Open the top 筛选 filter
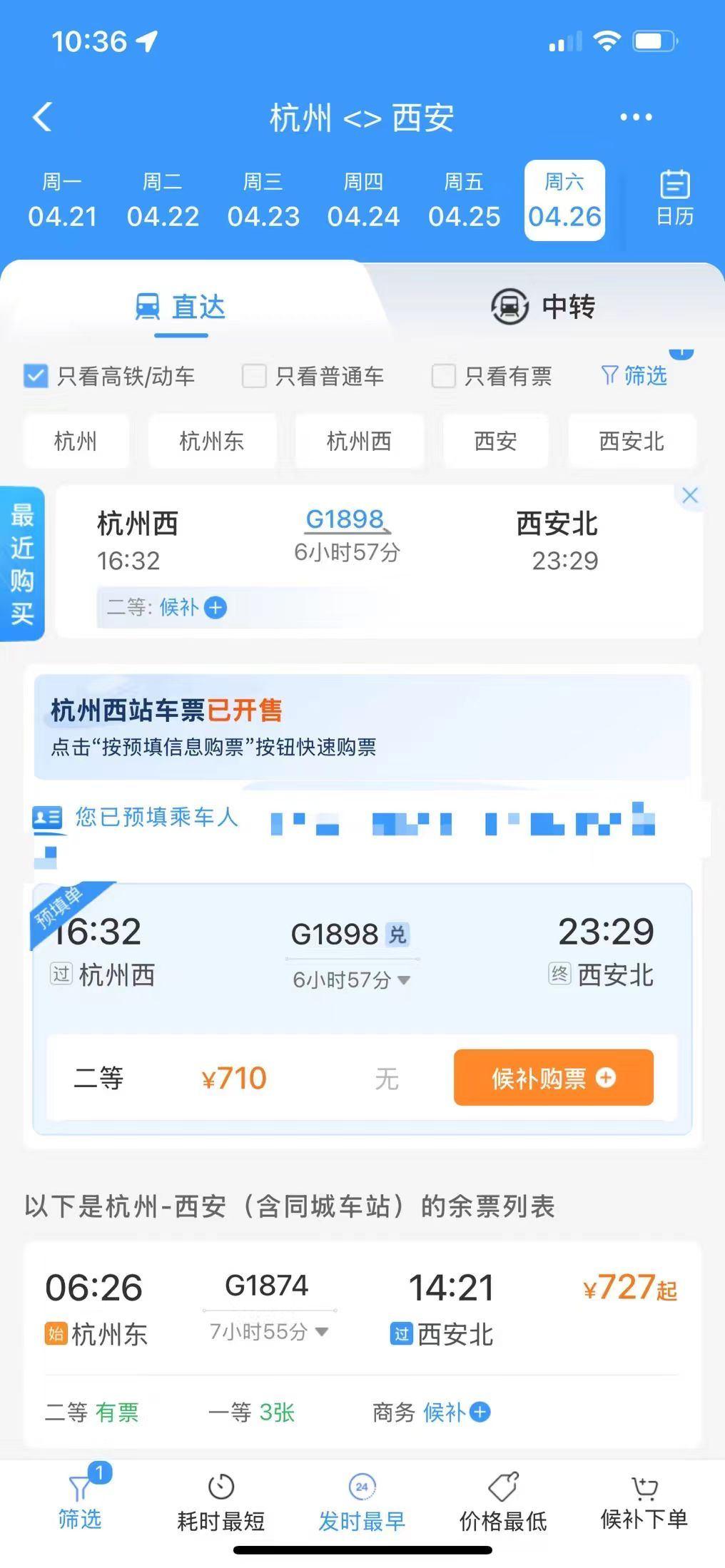725x1568 pixels. point(634,375)
